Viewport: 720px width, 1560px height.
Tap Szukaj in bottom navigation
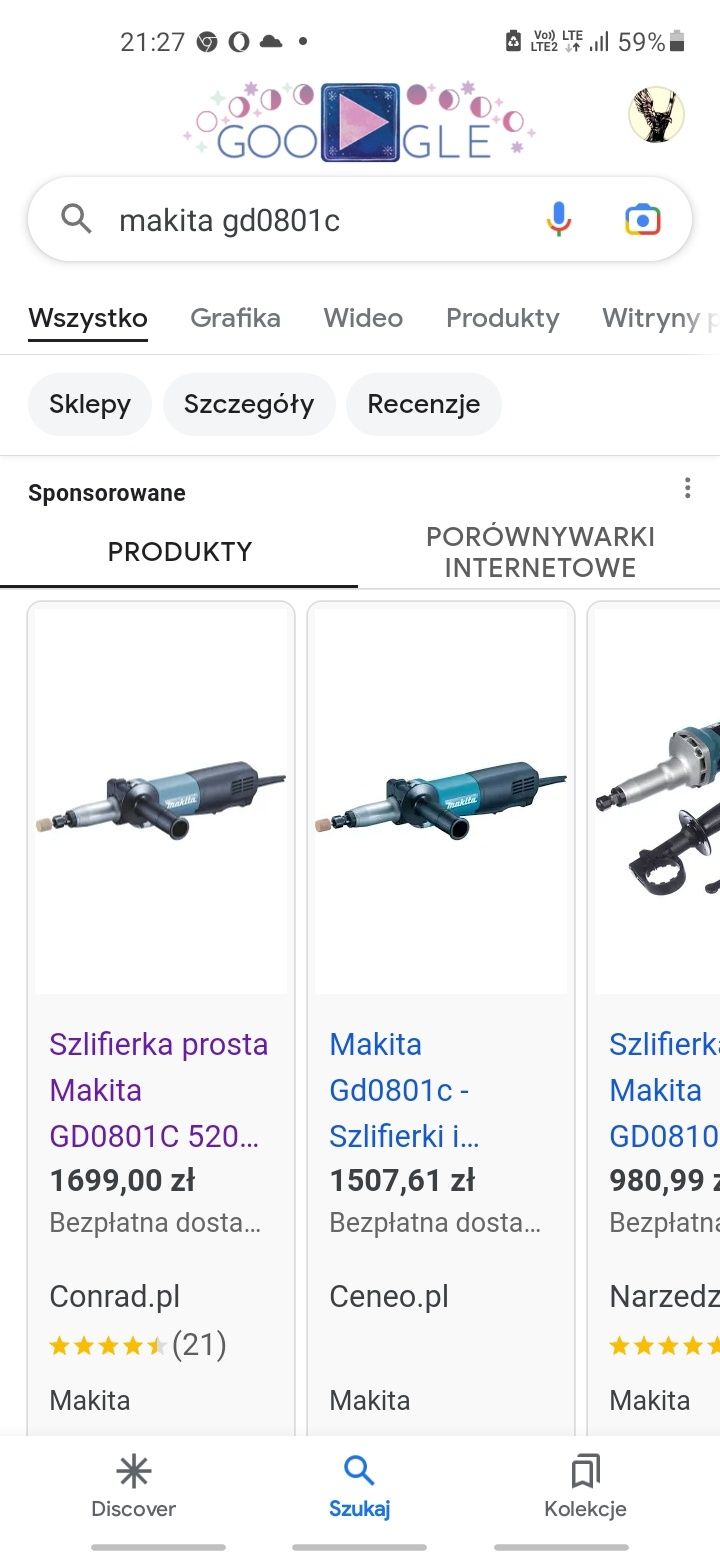point(359,1488)
